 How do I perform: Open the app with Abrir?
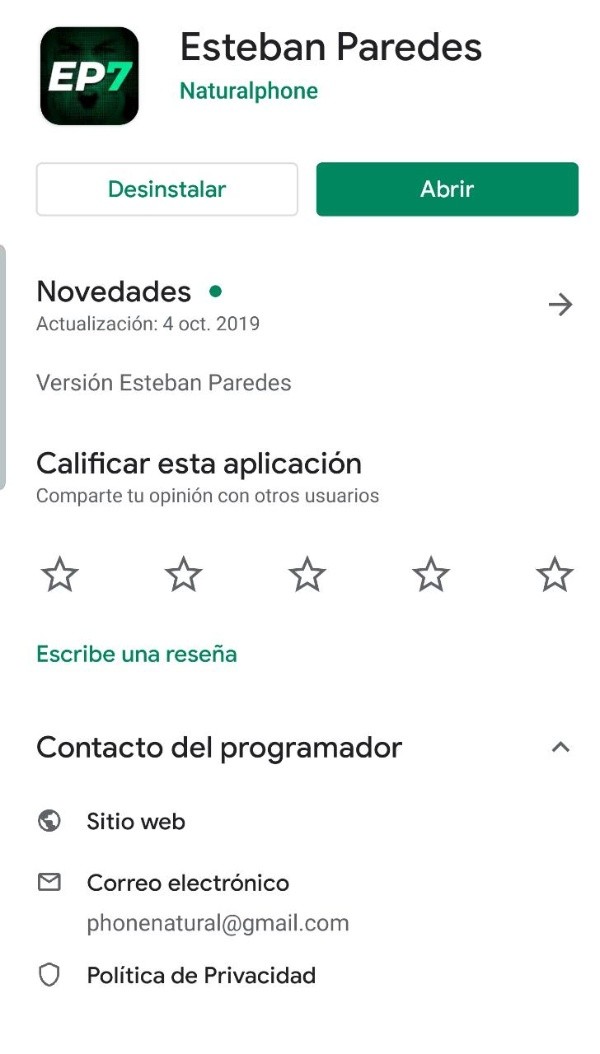pos(447,189)
